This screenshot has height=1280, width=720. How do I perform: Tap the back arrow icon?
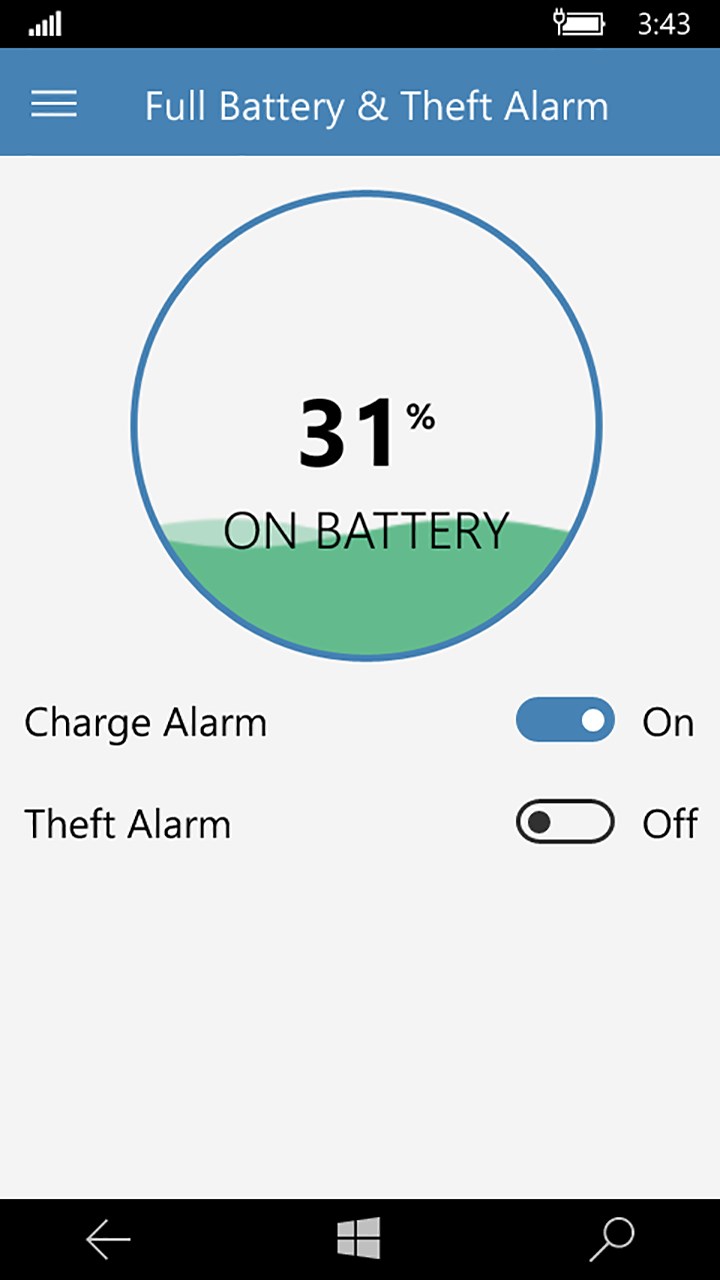108,1239
